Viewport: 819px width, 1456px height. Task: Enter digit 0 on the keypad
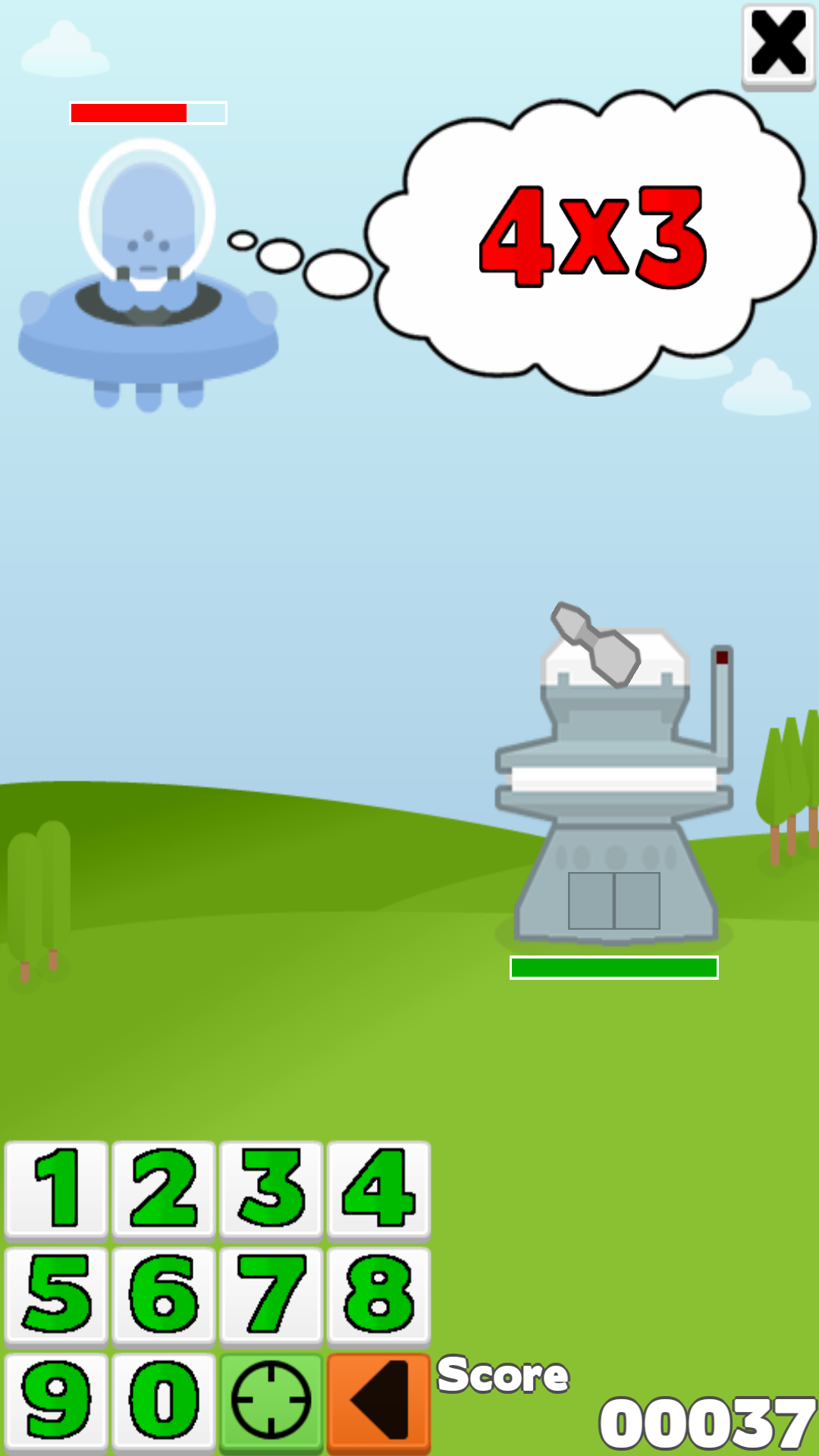[165, 1403]
